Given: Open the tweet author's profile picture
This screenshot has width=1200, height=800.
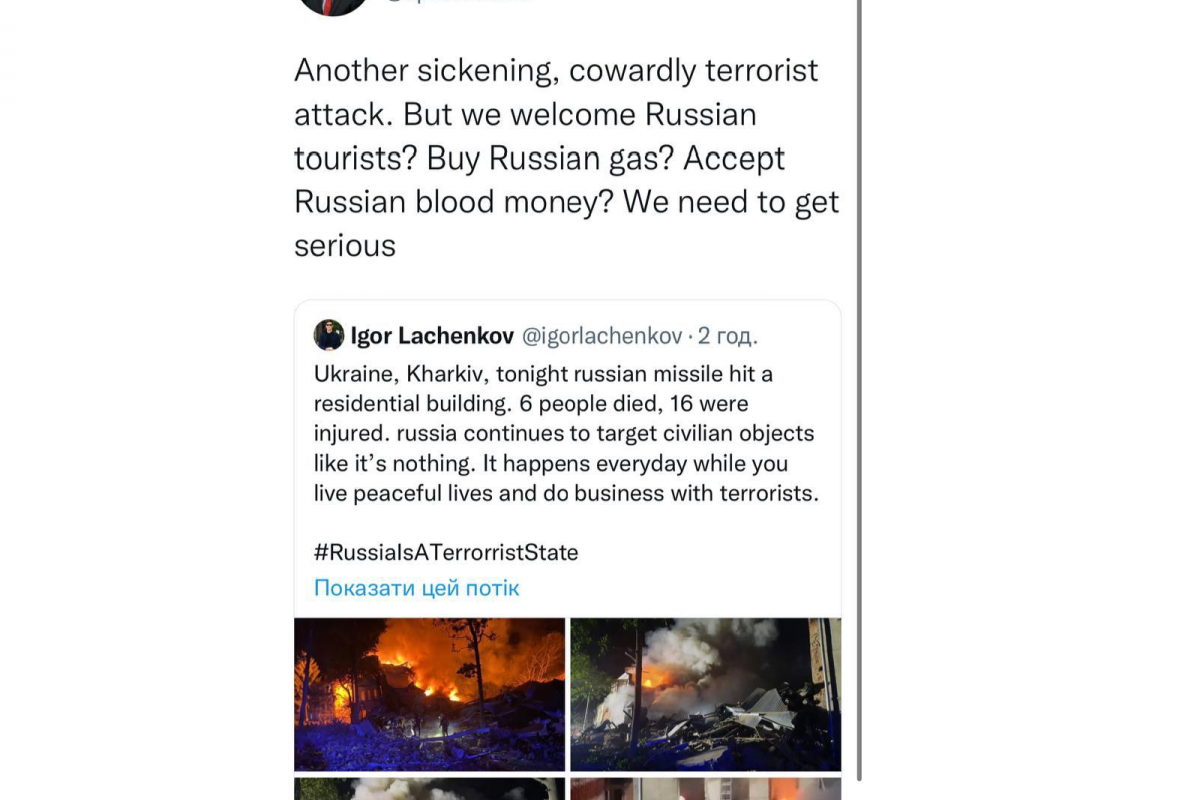Looking at the screenshot, I should (333, 5).
